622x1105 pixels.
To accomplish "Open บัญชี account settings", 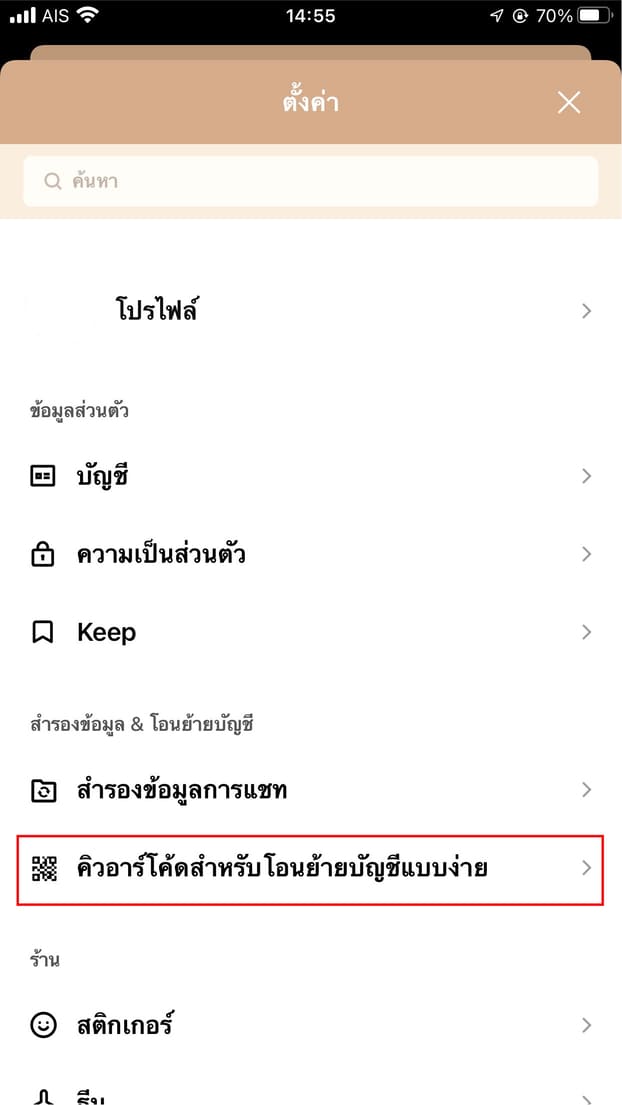I will (310, 476).
